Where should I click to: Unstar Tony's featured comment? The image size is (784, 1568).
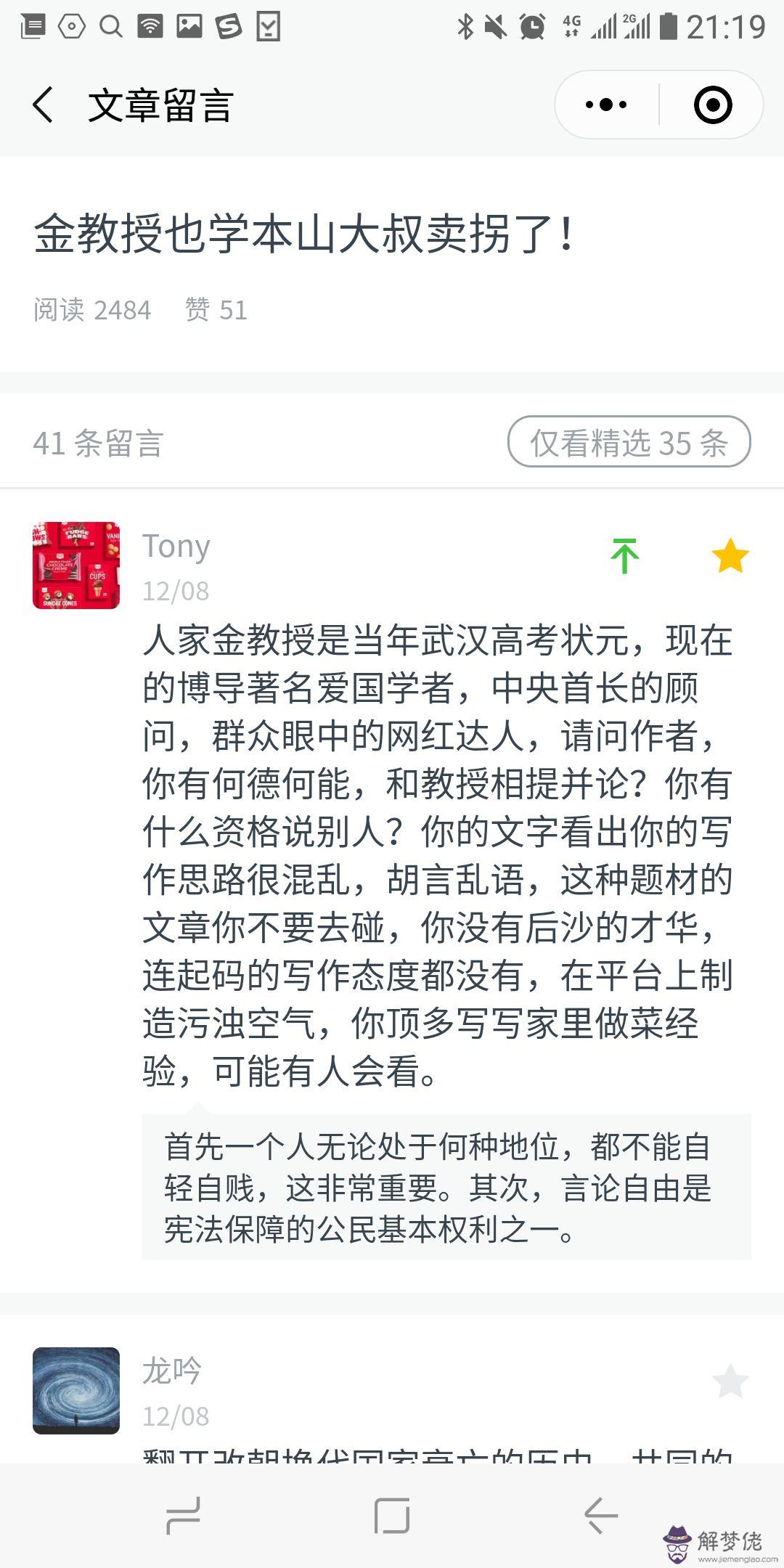730,557
